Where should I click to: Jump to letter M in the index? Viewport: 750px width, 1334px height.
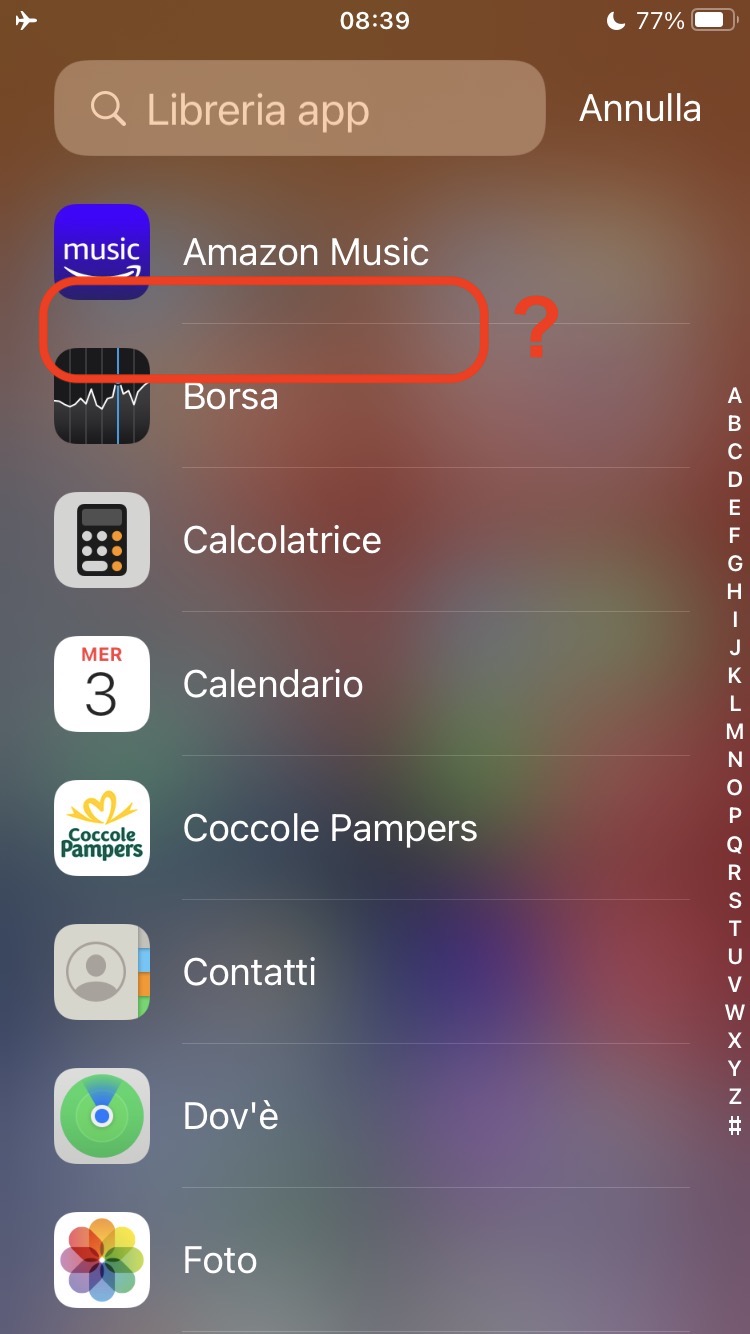click(x=735, y=732)
